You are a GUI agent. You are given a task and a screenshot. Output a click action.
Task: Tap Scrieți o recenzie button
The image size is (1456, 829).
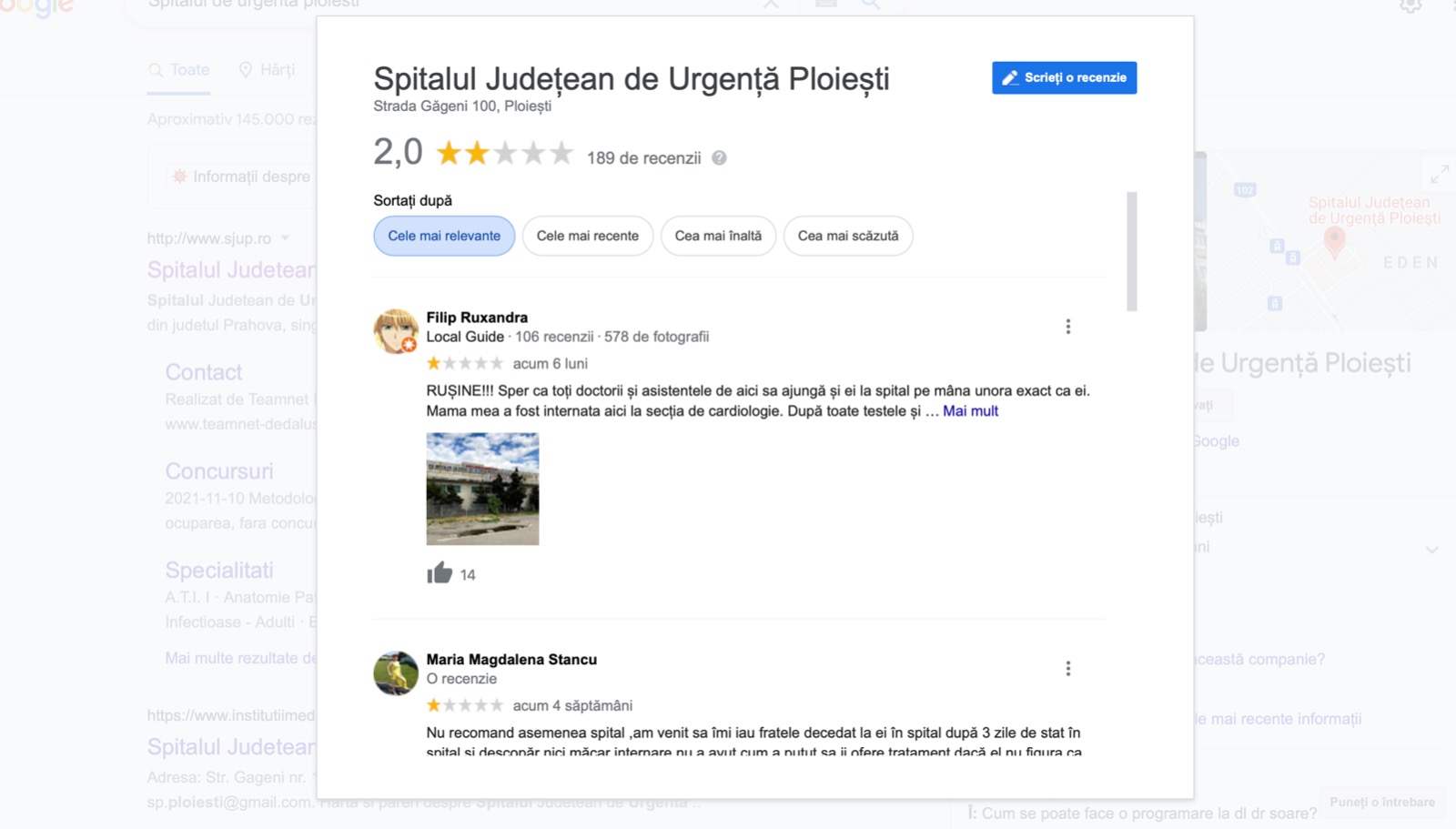[x=1064, y=77]
